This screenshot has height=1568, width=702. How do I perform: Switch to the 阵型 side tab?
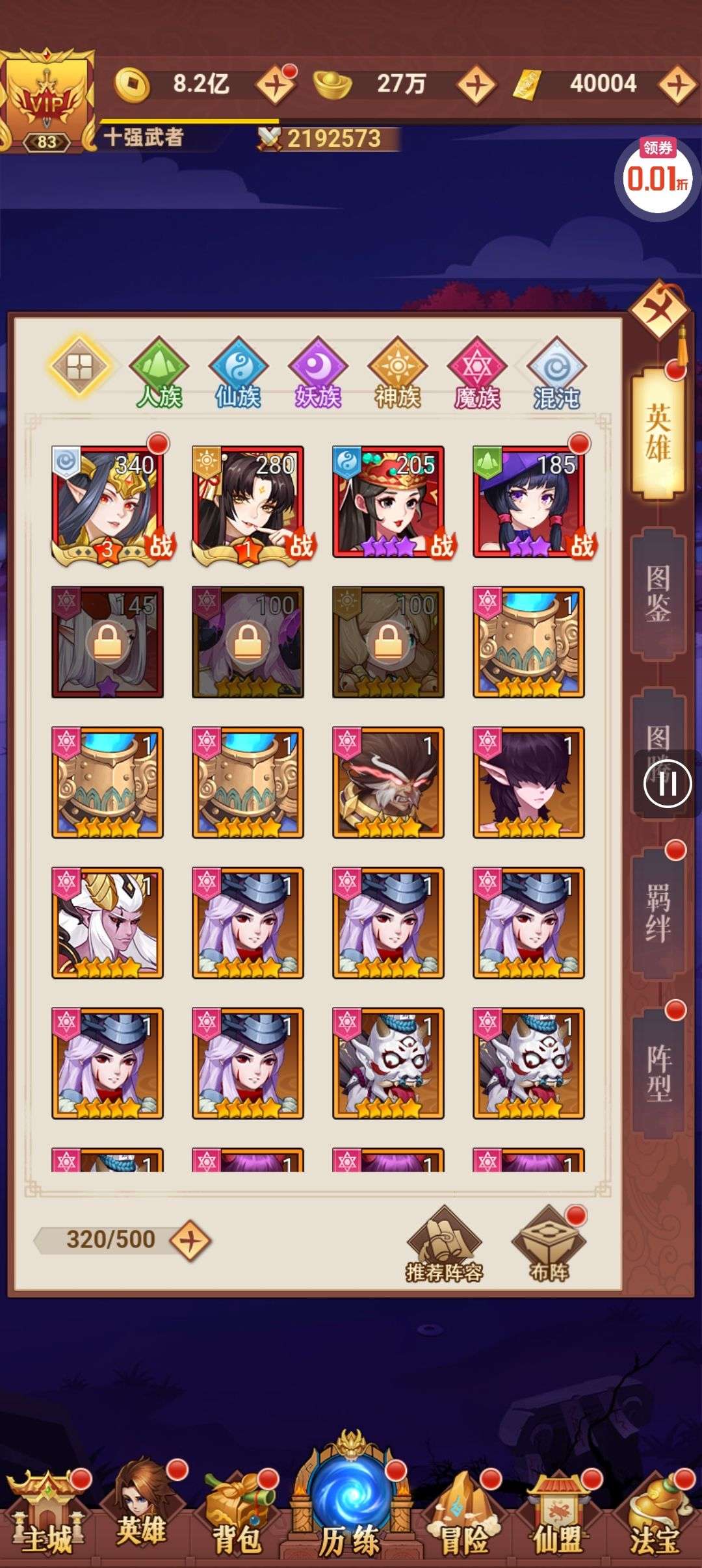pos(658,1073)
